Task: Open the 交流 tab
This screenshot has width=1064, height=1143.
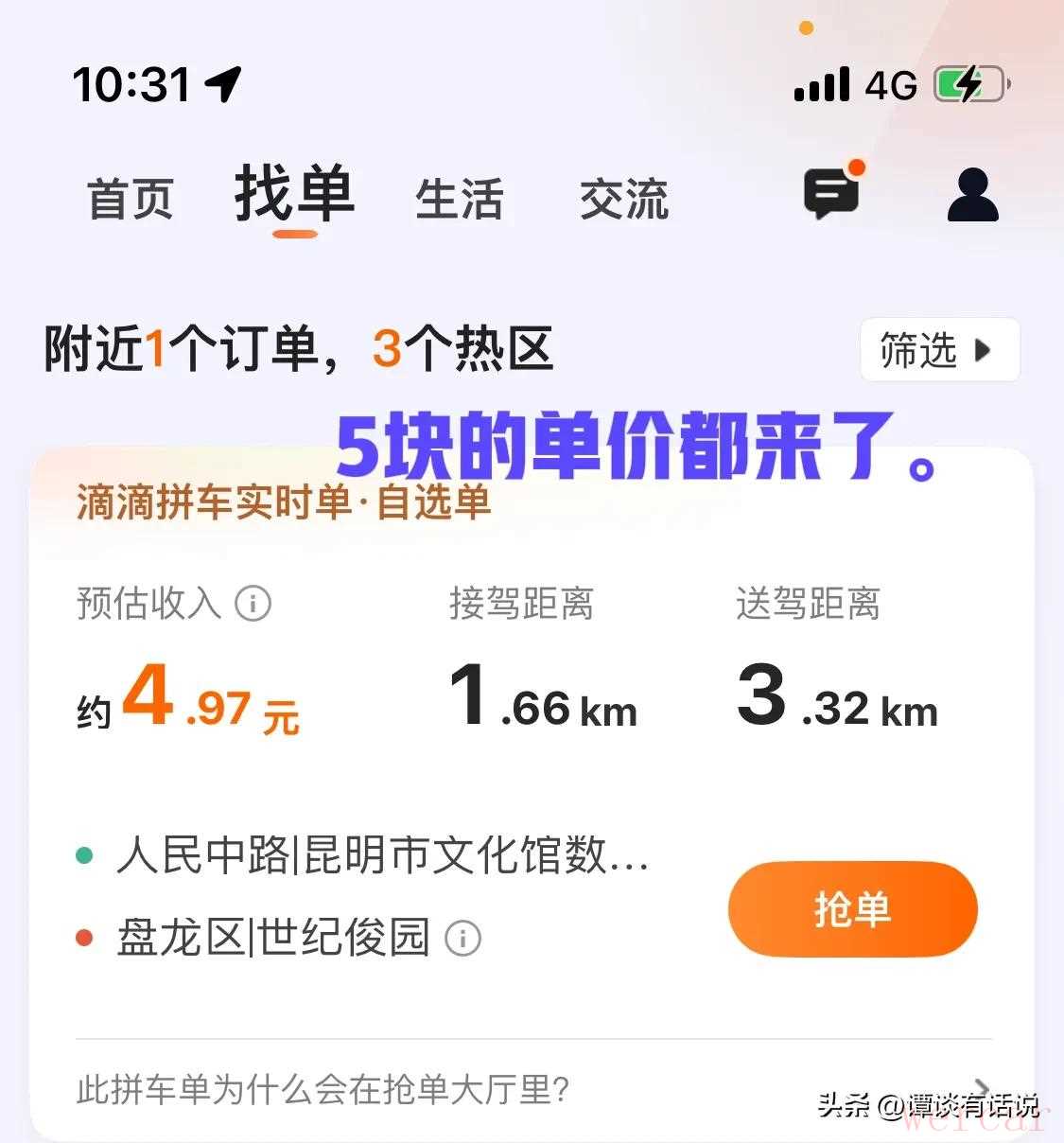Action: (623, 200)
